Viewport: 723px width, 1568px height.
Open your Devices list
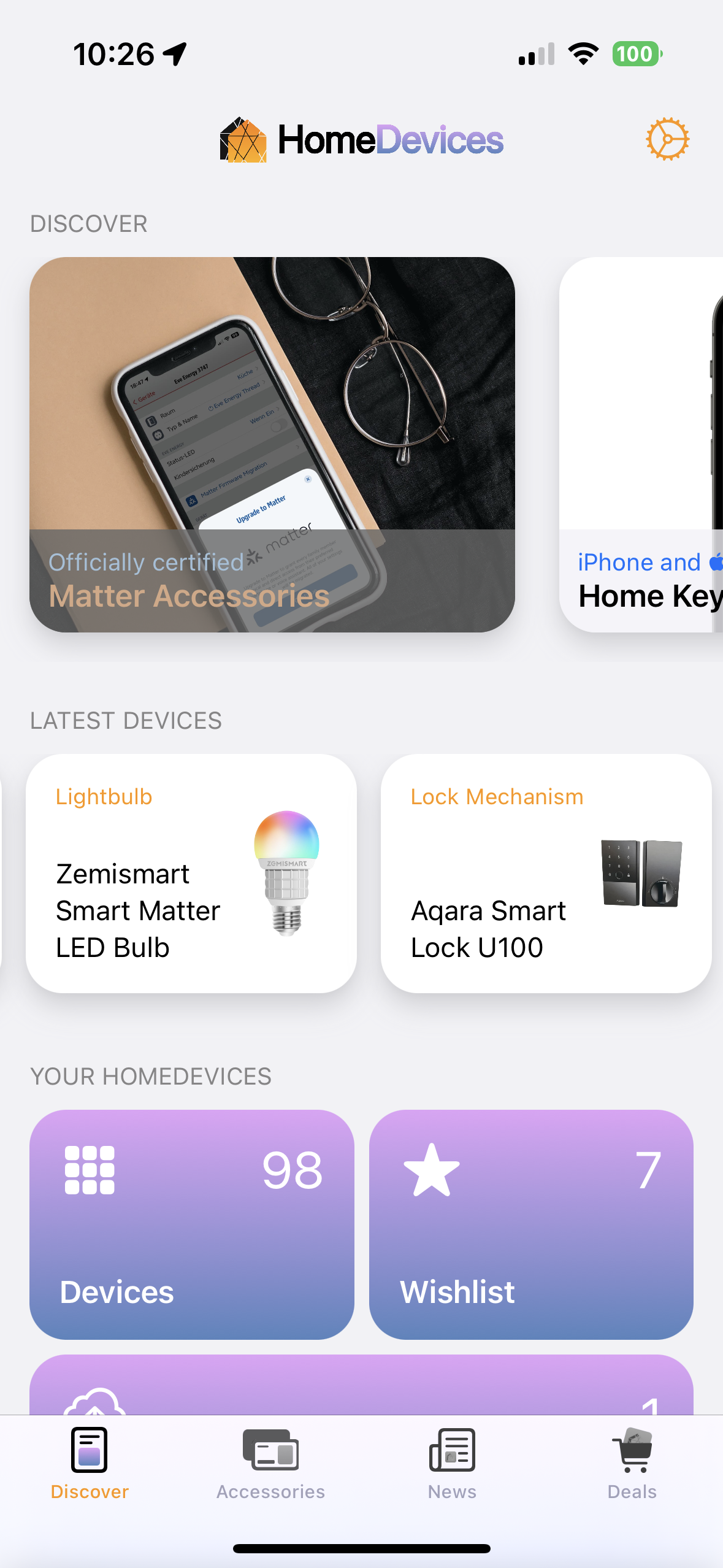tap(191, 1223)
